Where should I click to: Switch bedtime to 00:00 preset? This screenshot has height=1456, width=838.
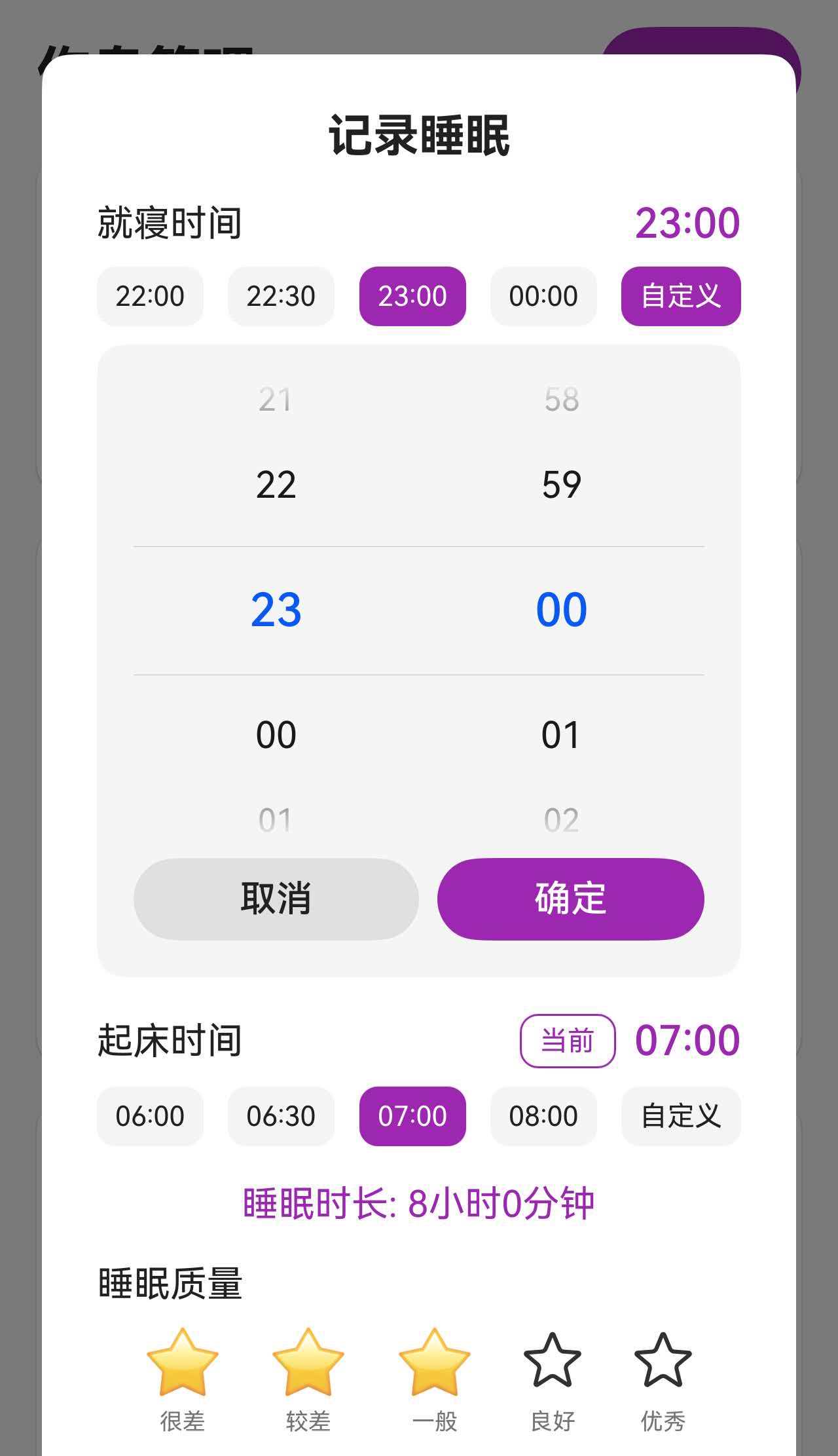click(544, 296)
